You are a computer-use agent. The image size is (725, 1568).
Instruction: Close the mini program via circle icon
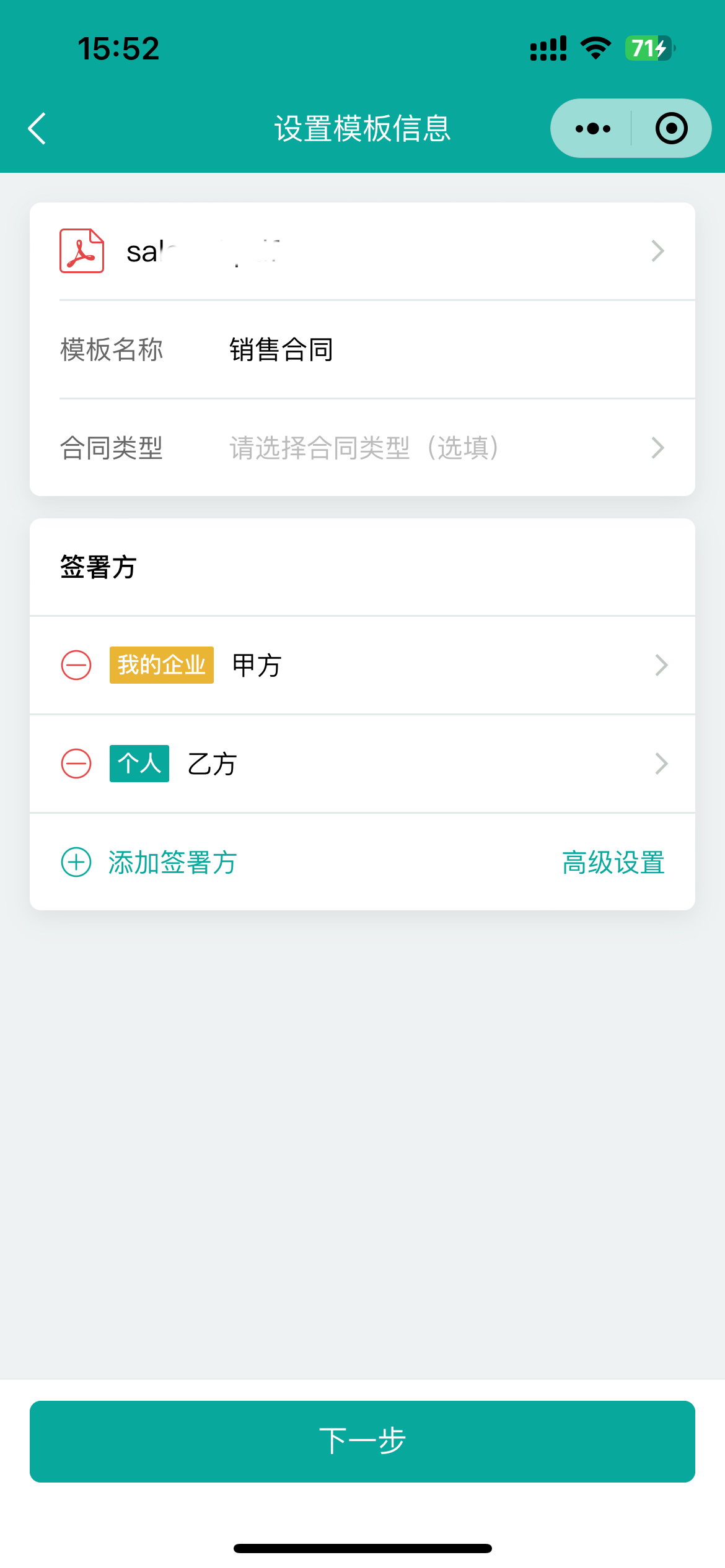pos(671,128)
